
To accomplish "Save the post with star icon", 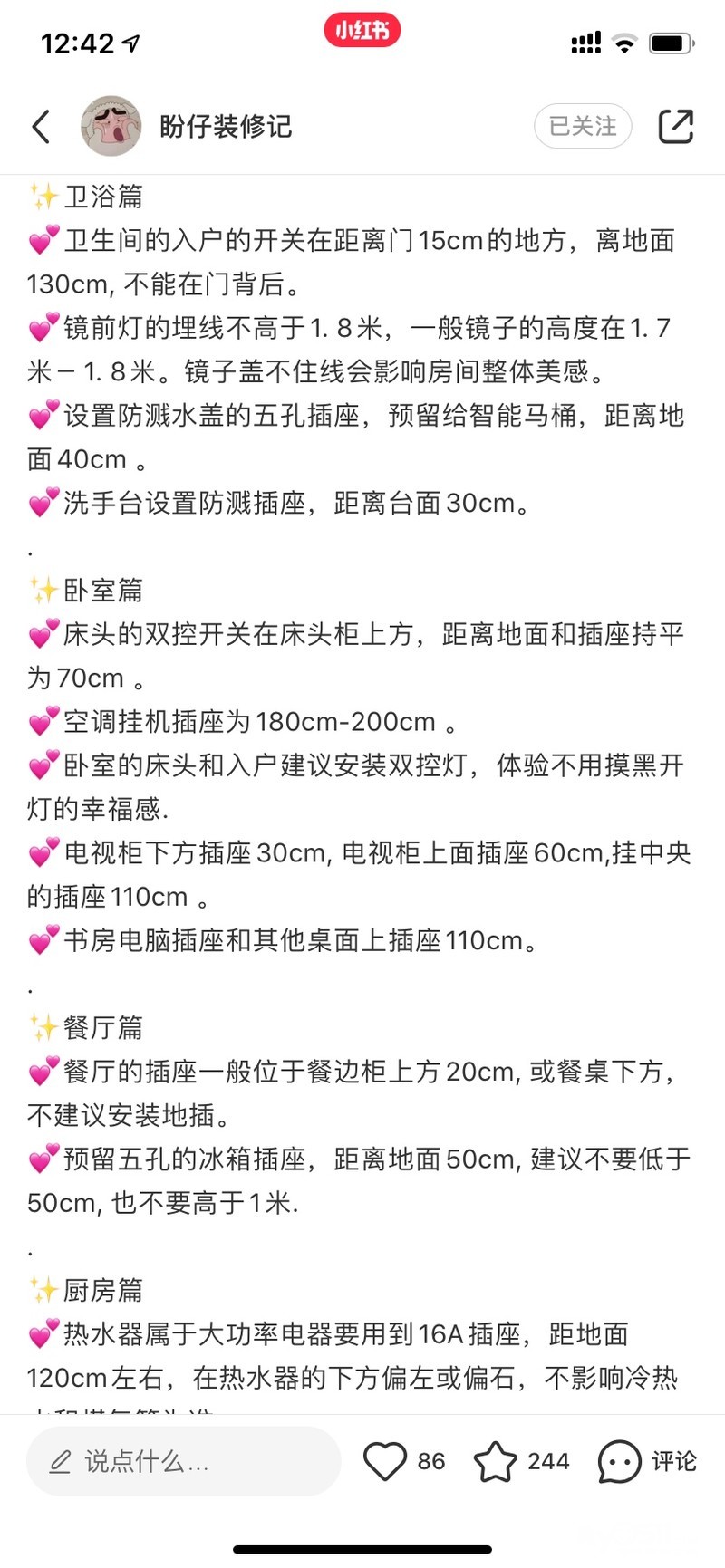I will [x=495, y=1460].
